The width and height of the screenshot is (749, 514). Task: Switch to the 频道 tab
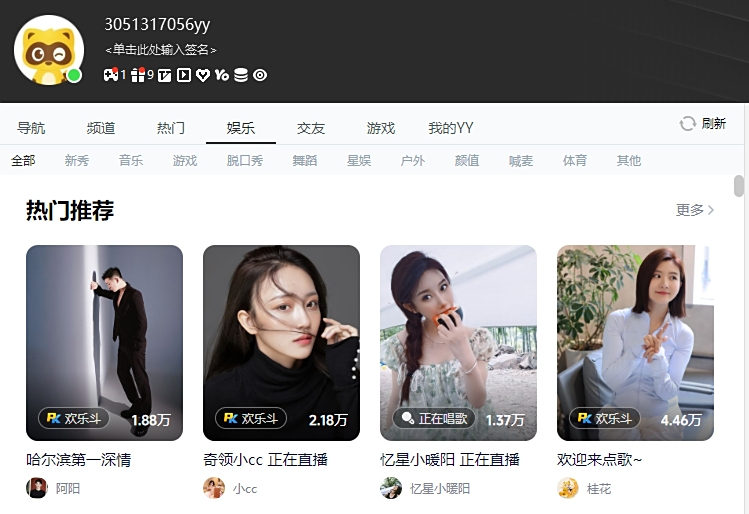[101, 128]
